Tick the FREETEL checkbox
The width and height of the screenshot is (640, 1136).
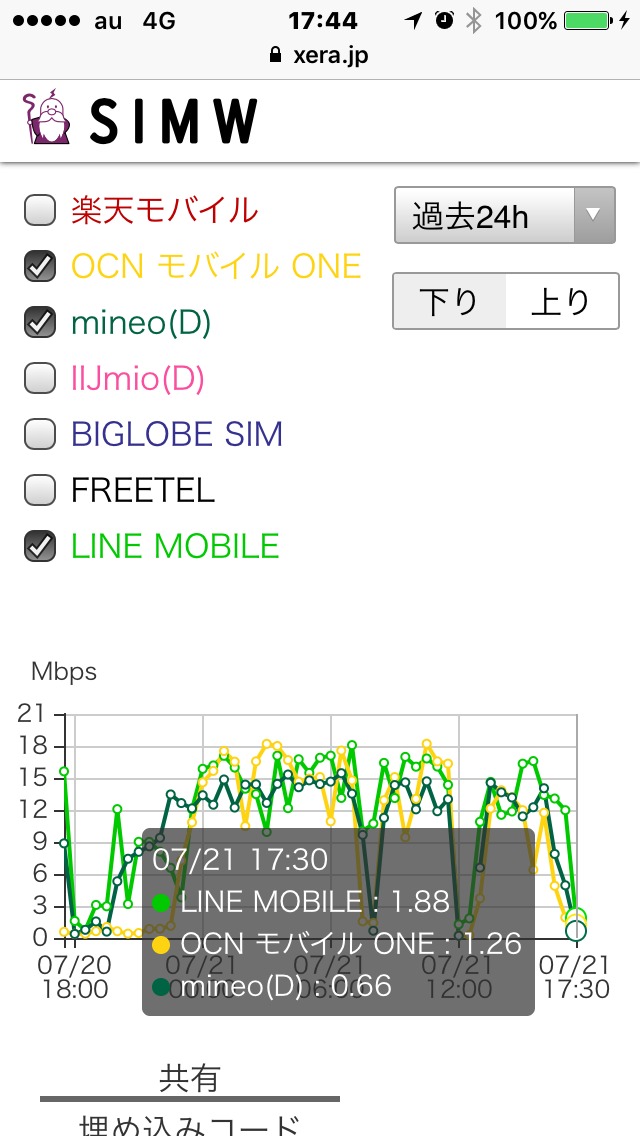click(40, 490)
